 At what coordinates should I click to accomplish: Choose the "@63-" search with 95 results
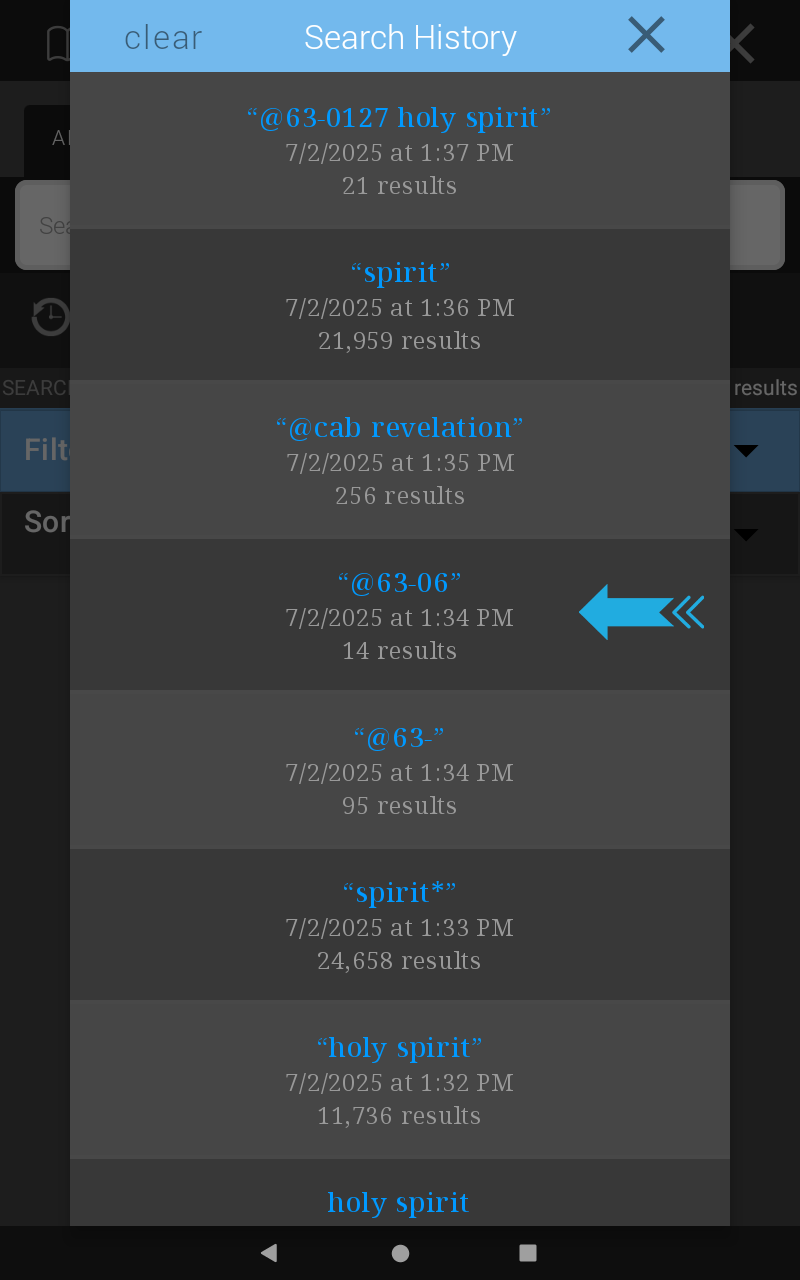point(400,771)
